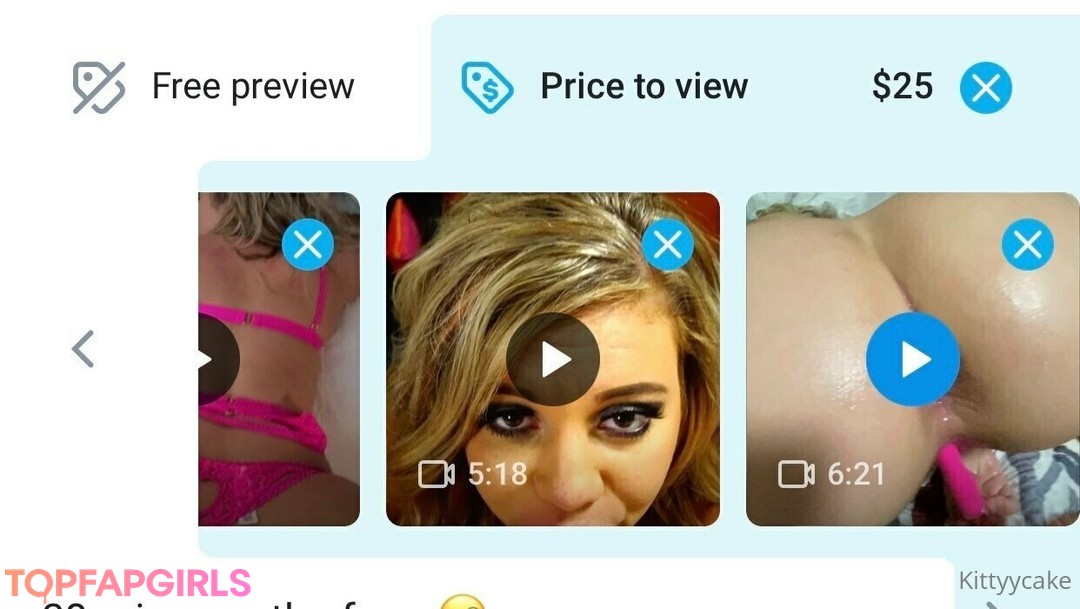Play the 6:21 video

912,360
